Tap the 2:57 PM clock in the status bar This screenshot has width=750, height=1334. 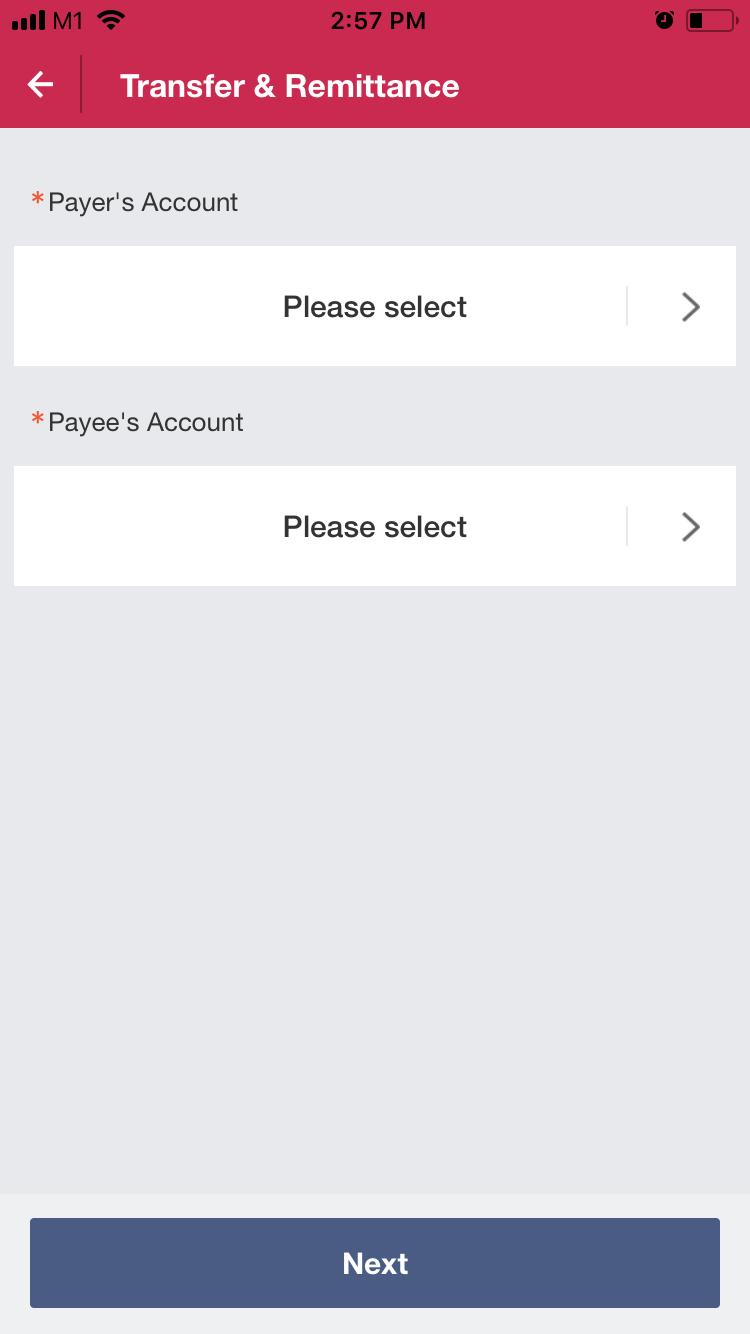377,18
